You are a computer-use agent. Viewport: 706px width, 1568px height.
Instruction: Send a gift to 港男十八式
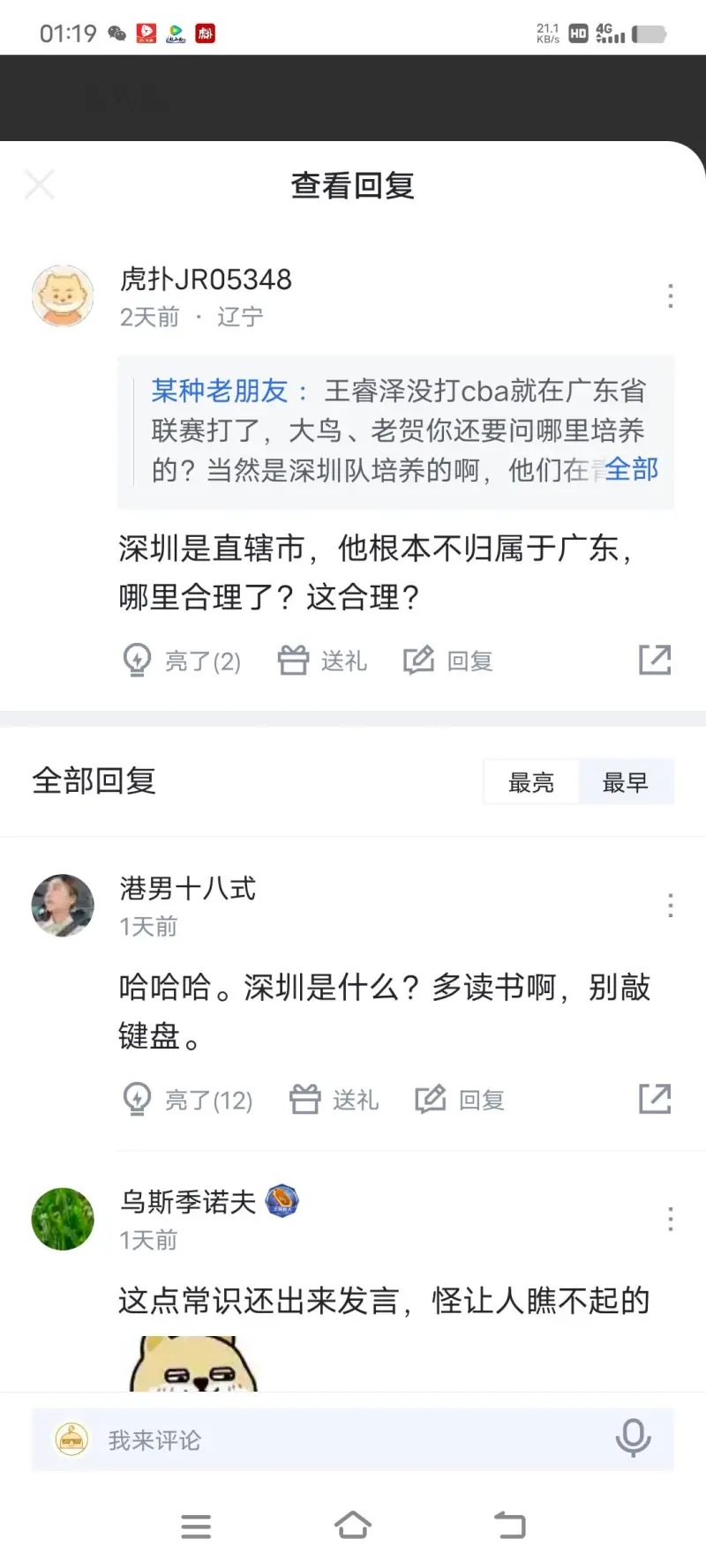point(334,1100)
